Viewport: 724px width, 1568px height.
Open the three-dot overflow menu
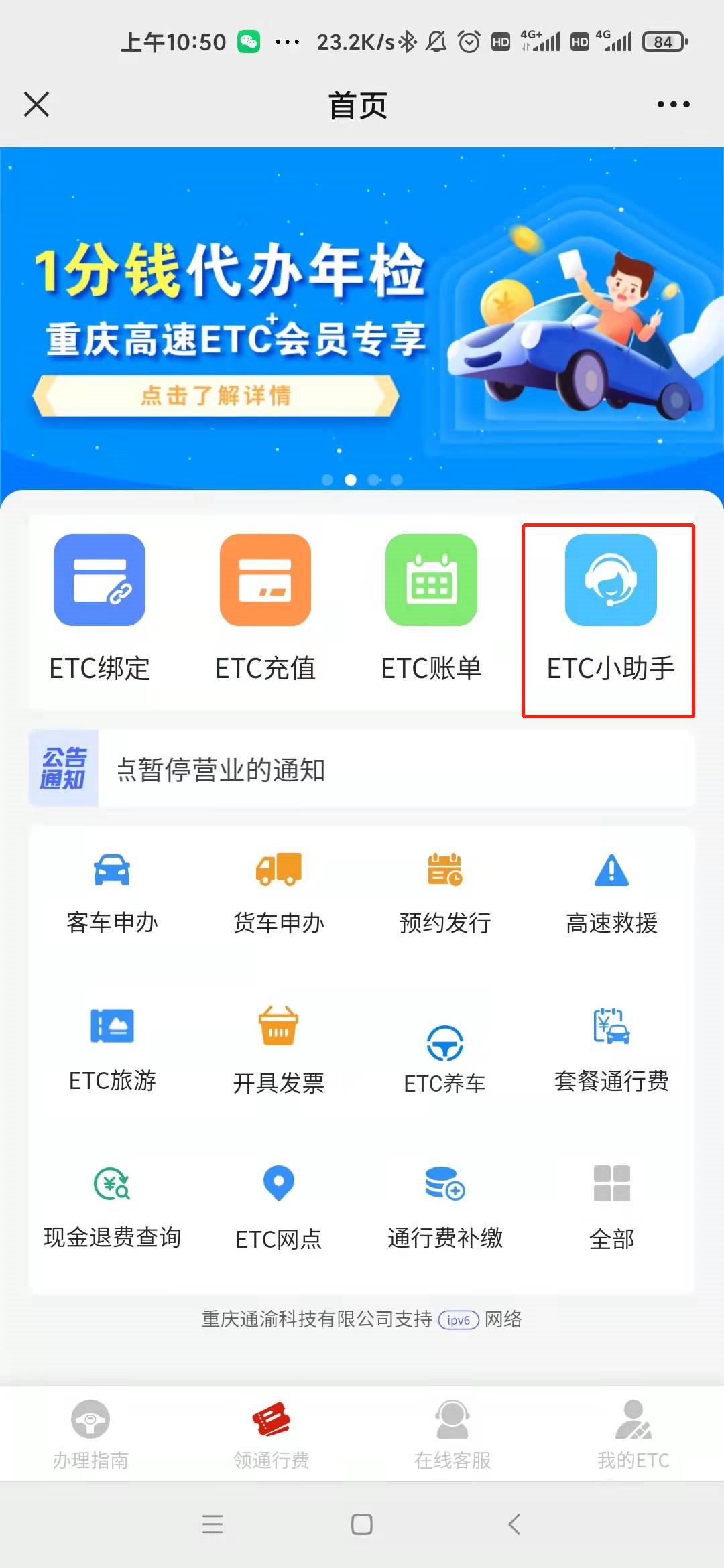pos(673,105)
